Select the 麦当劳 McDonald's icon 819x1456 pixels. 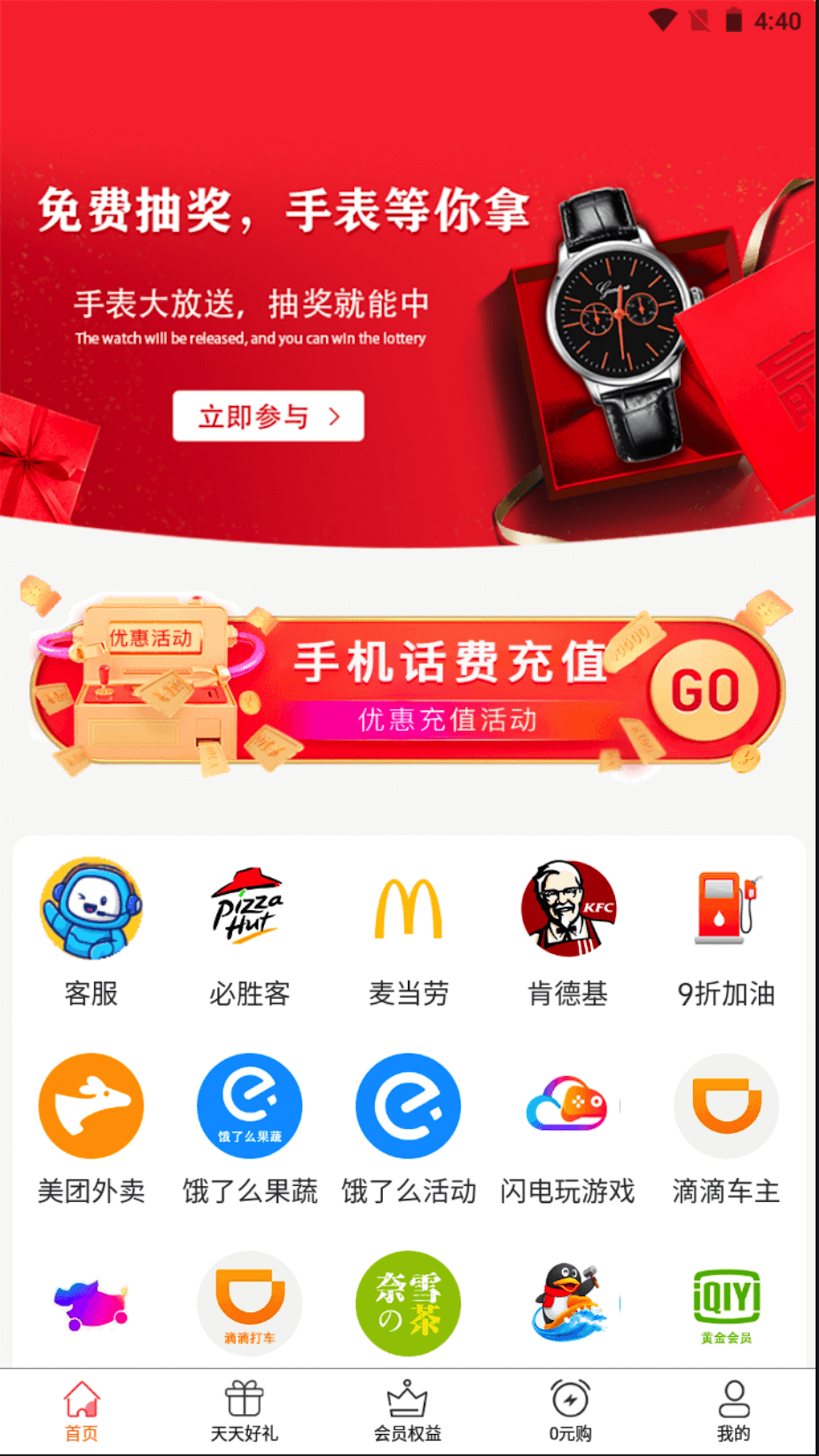[x=409, y=934]
